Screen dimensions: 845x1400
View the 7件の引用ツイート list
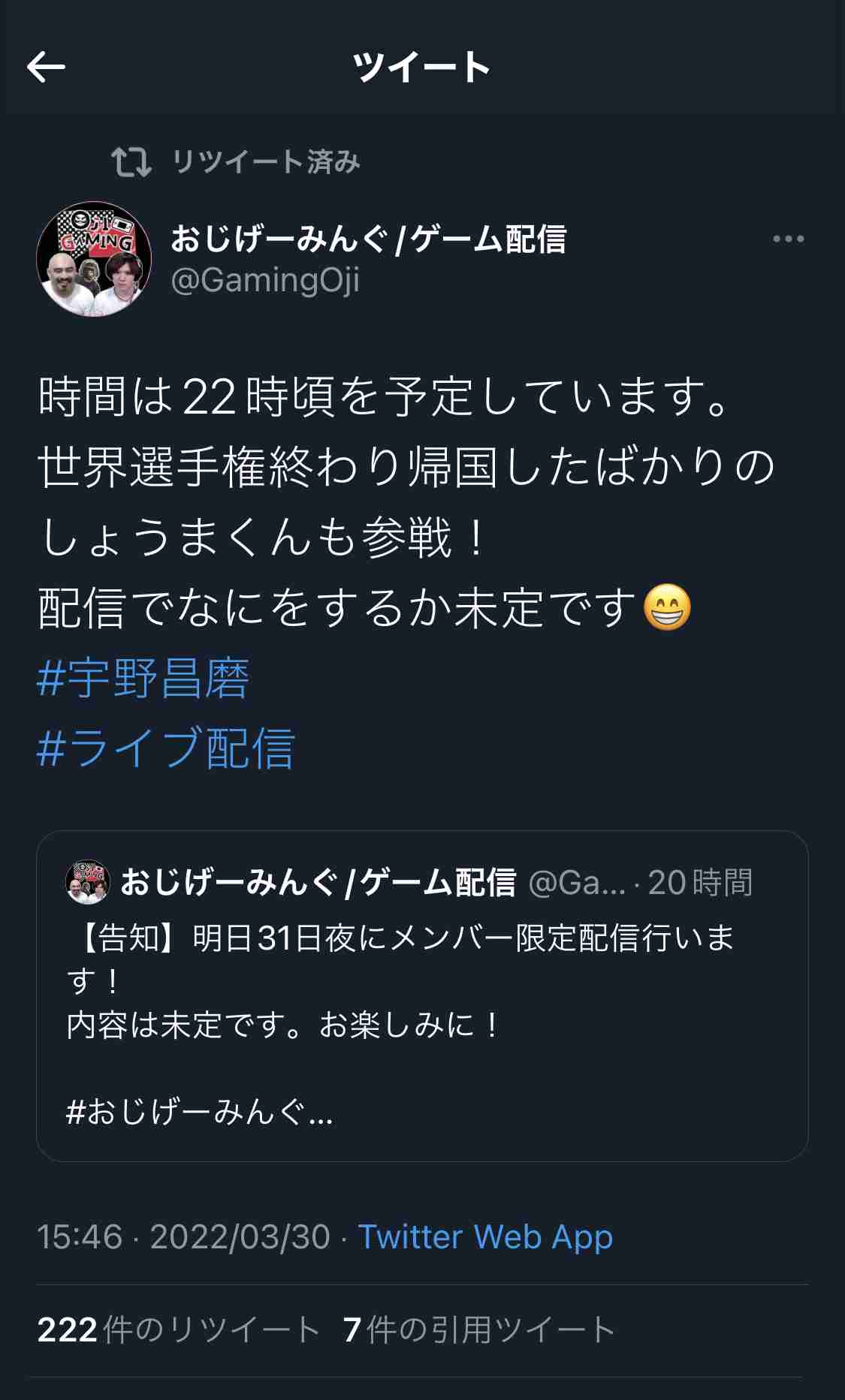(x=479, y=1330)
